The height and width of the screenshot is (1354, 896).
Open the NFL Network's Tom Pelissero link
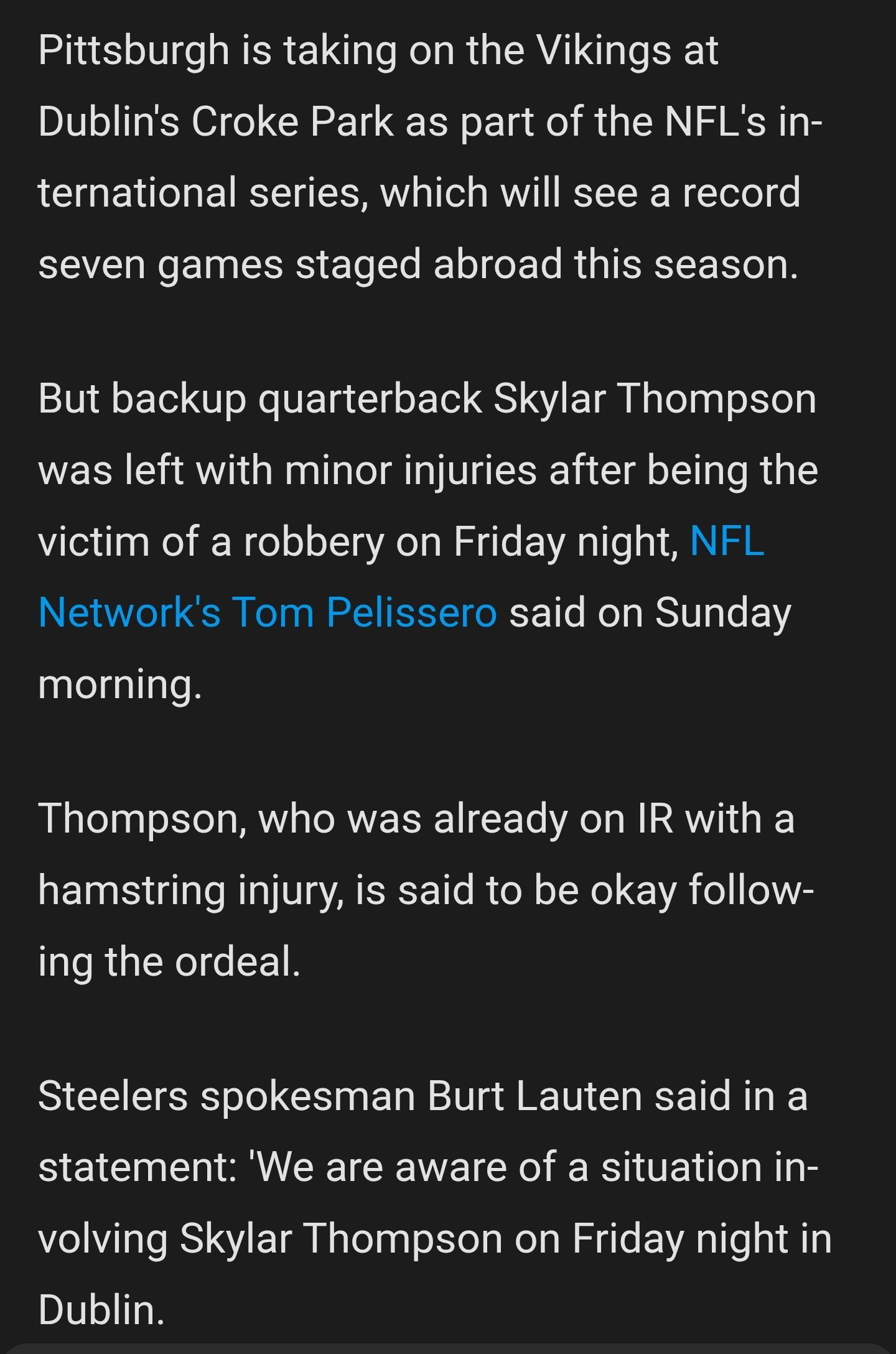click(x=268, y=612)
